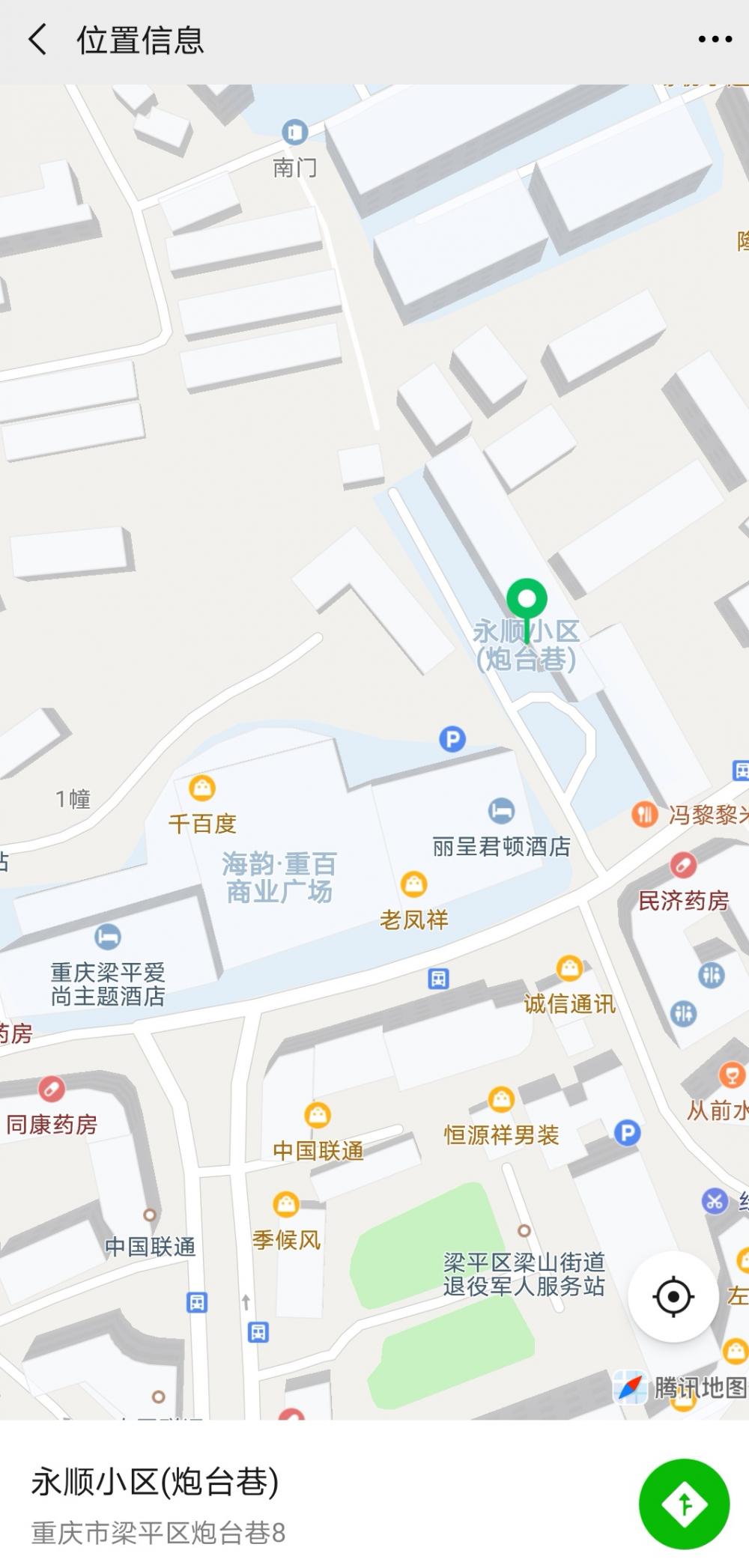Select the 民济药房 pharmacy marker

682,865
